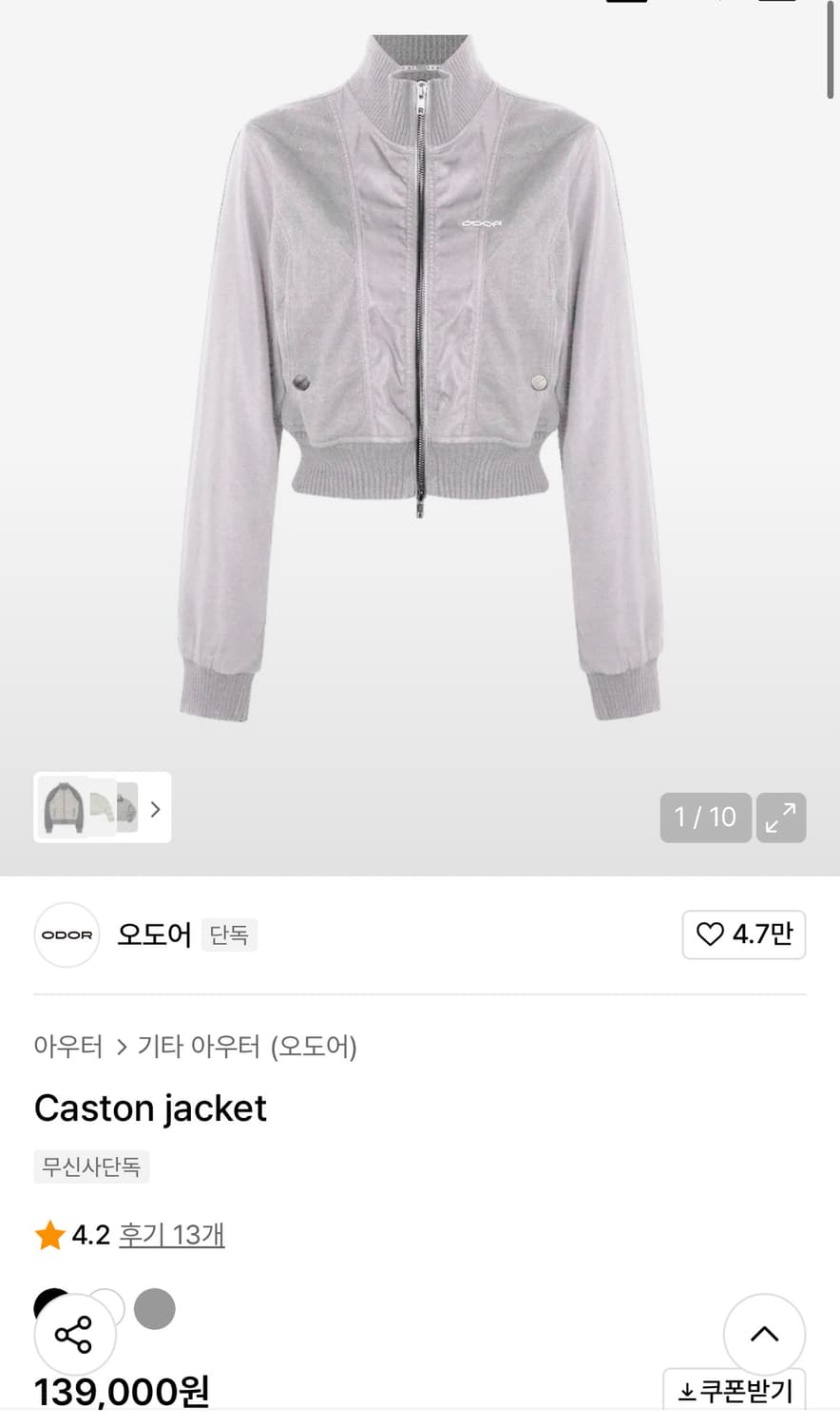Click the fullscreen expand icon on the image
Image resolution: width=840 pixels, height=1426 pixels.
pos(781,817)
